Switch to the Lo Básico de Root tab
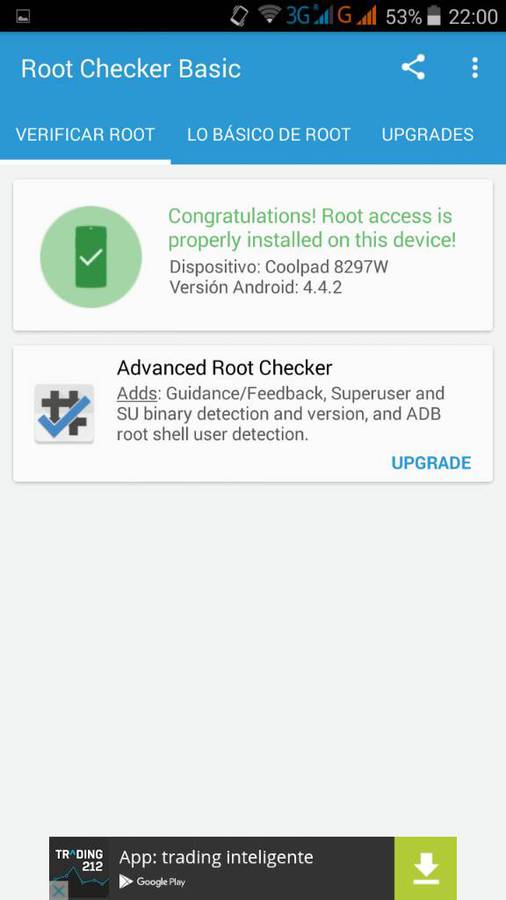This screenshot has width=506, height=900. (268, 134)
